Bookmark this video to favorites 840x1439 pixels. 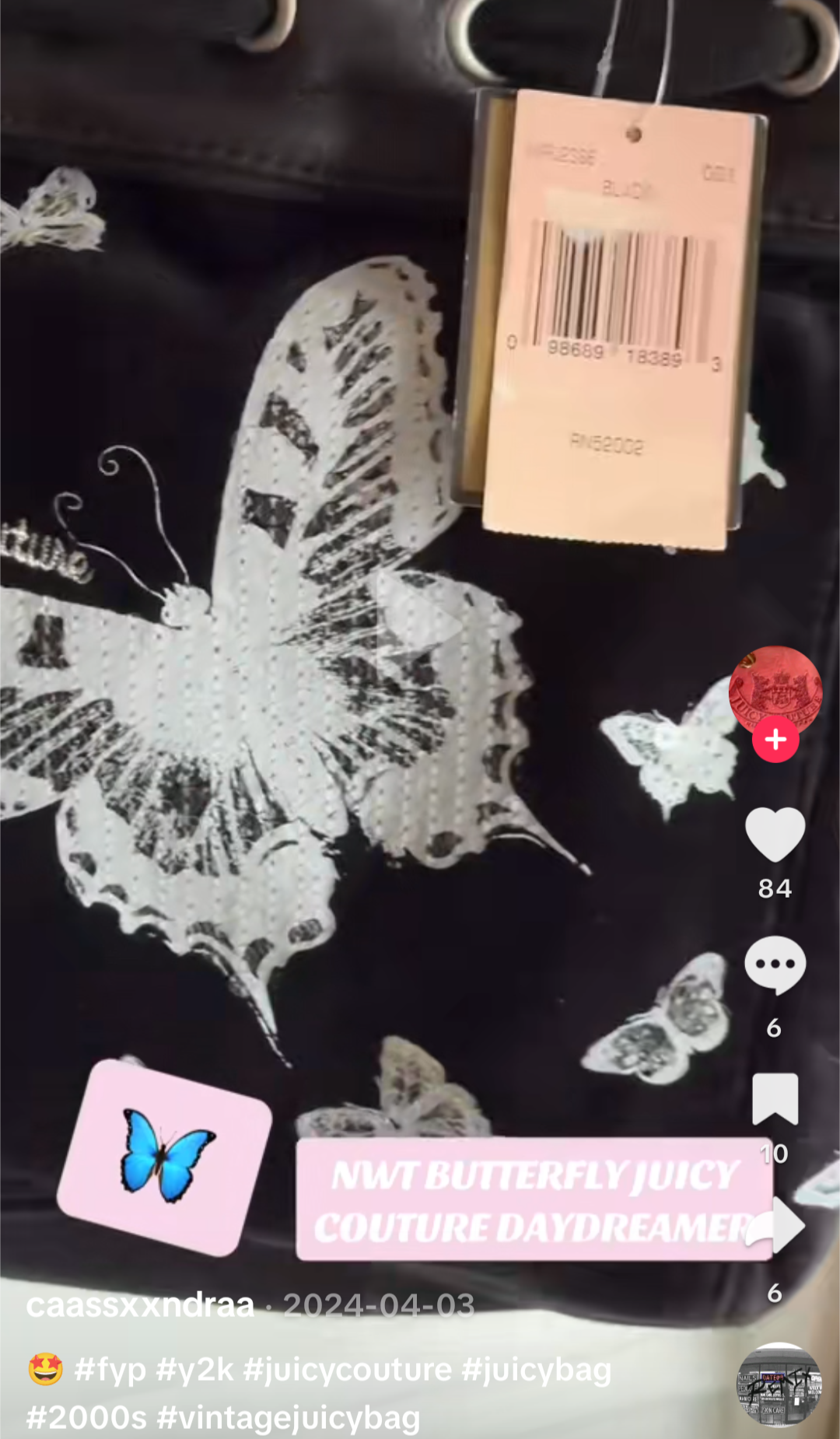point(775,1098)
